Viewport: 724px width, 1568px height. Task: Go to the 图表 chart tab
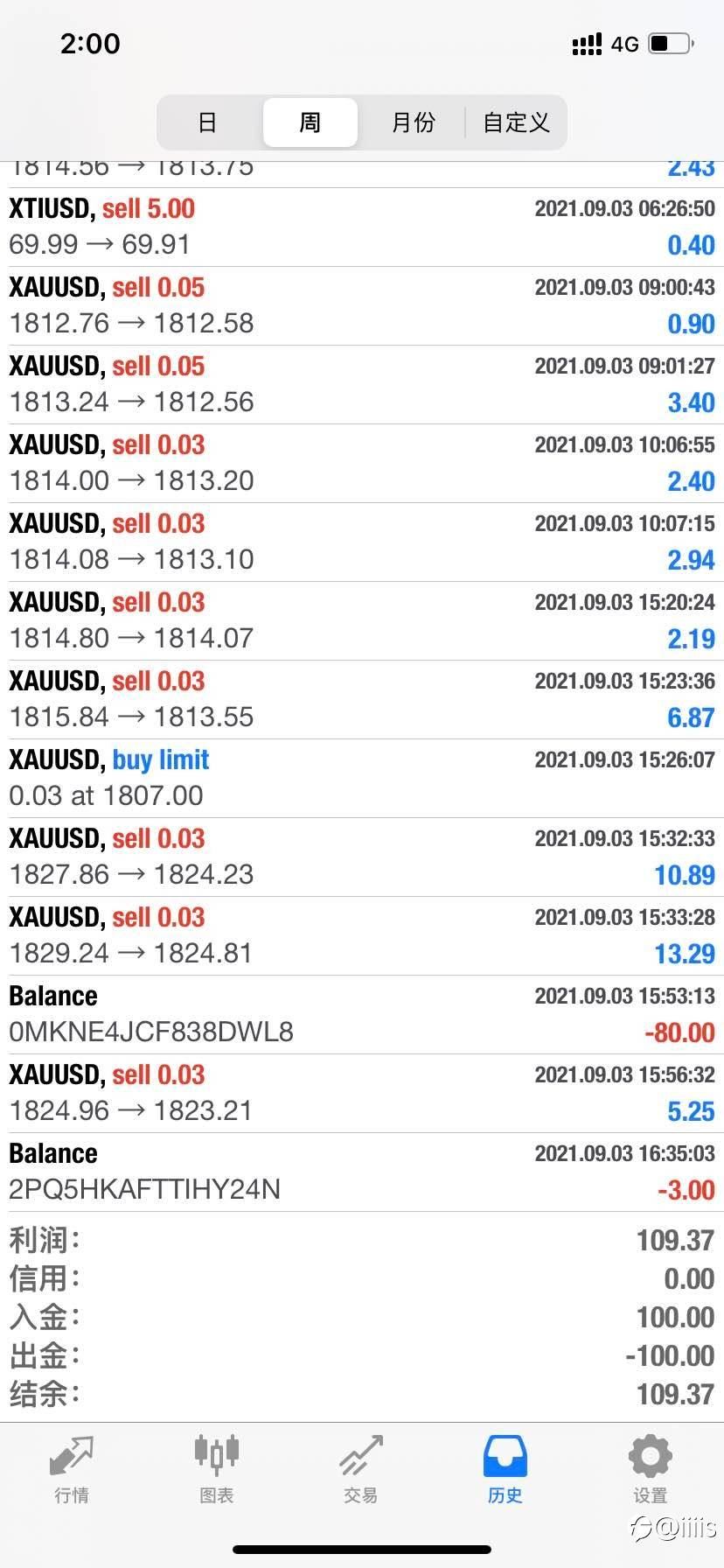click(x=216, y=1470)
